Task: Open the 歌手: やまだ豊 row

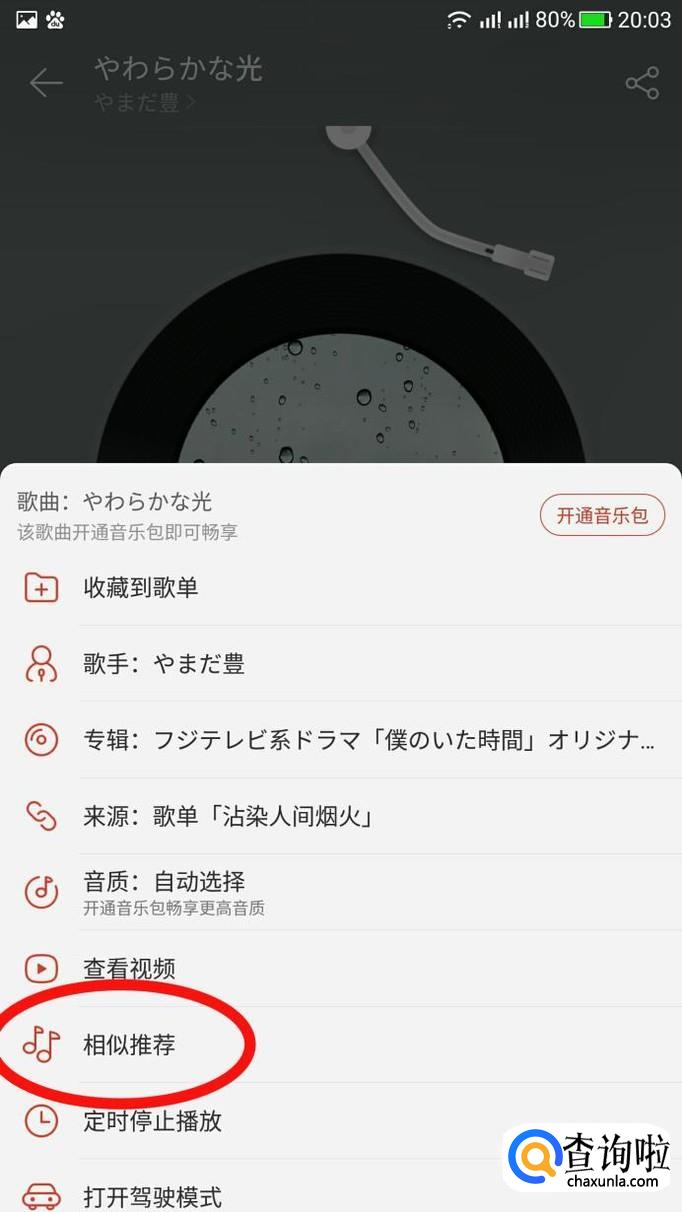Action: point(164,664)
